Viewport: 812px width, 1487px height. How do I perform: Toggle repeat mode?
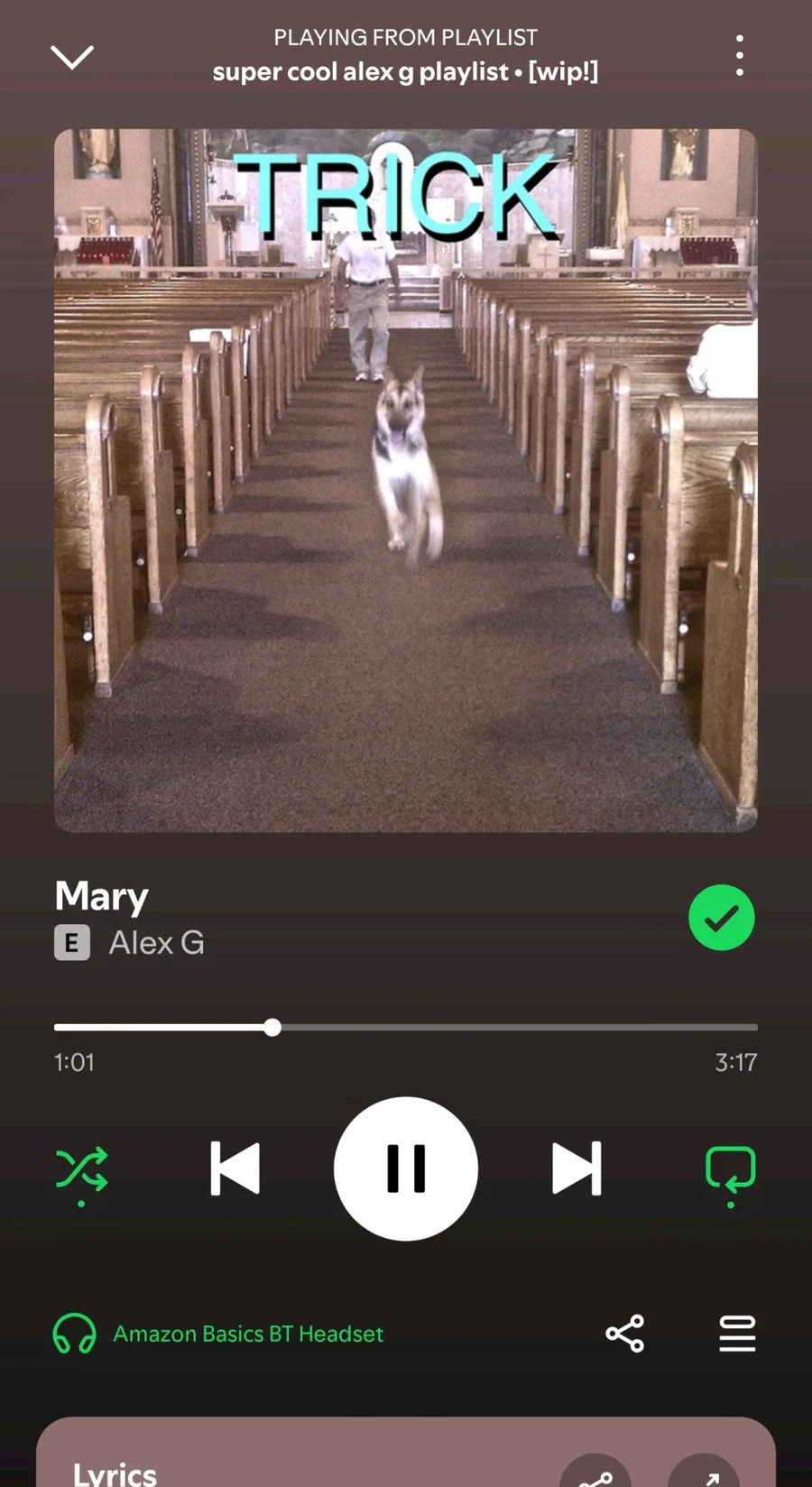(x=730, y=1170)
